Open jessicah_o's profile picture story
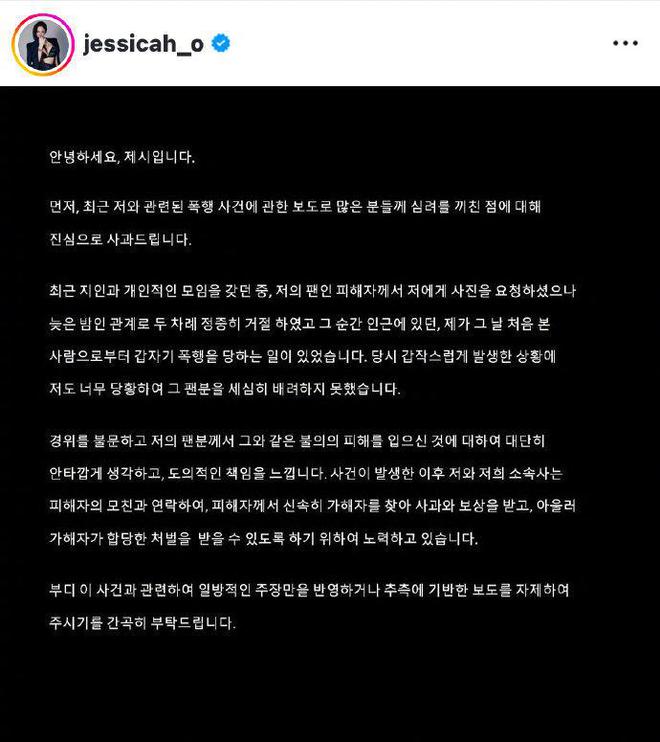Viewport: 660px width, 742px height. (43, 43)
